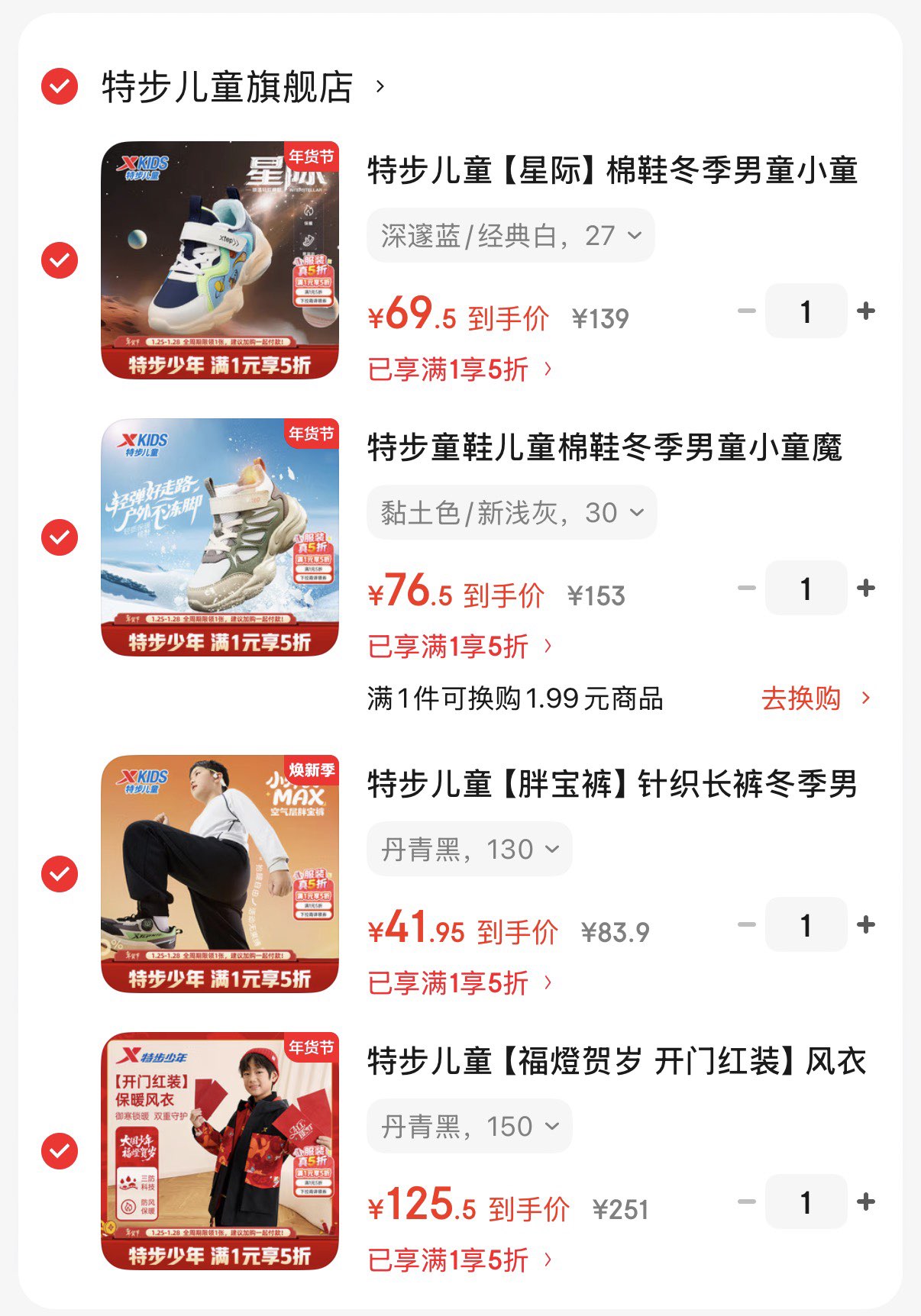Open the 特步童鞋儿童棉鞋 product title

click(x=604, y=447)
